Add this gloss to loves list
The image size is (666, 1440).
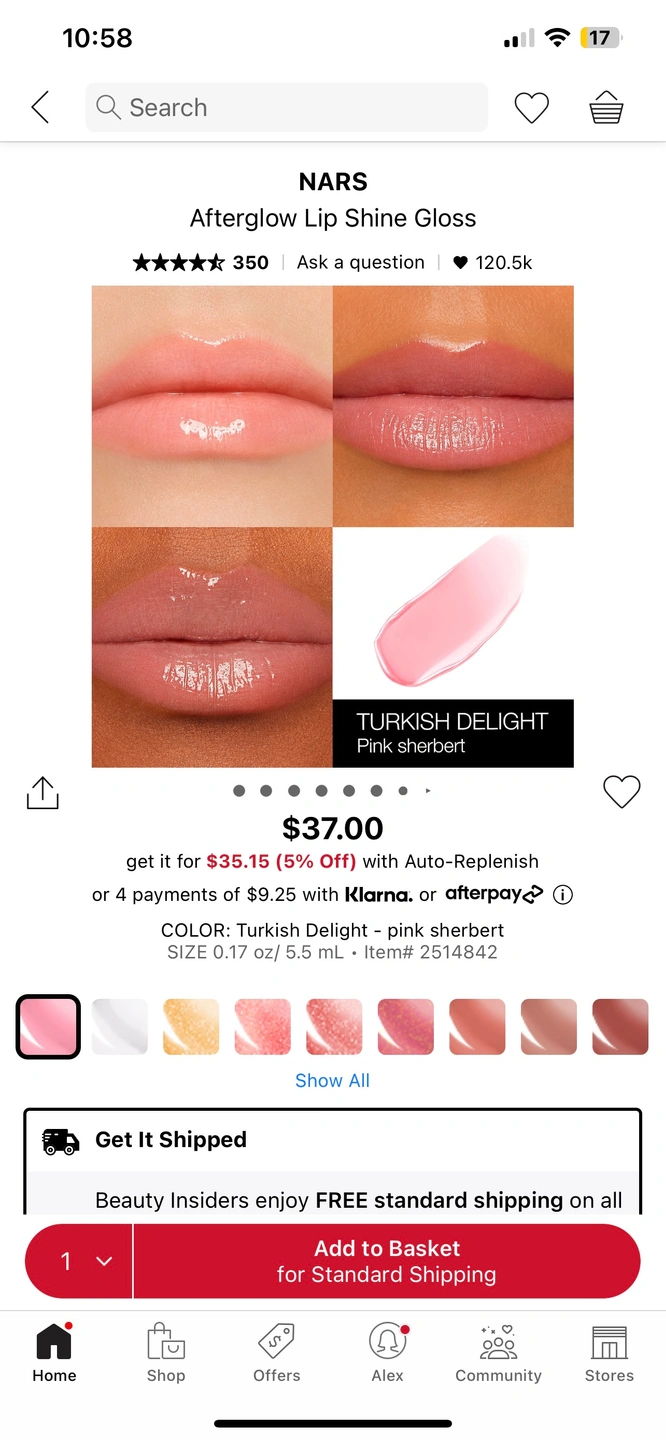(621, 792)
